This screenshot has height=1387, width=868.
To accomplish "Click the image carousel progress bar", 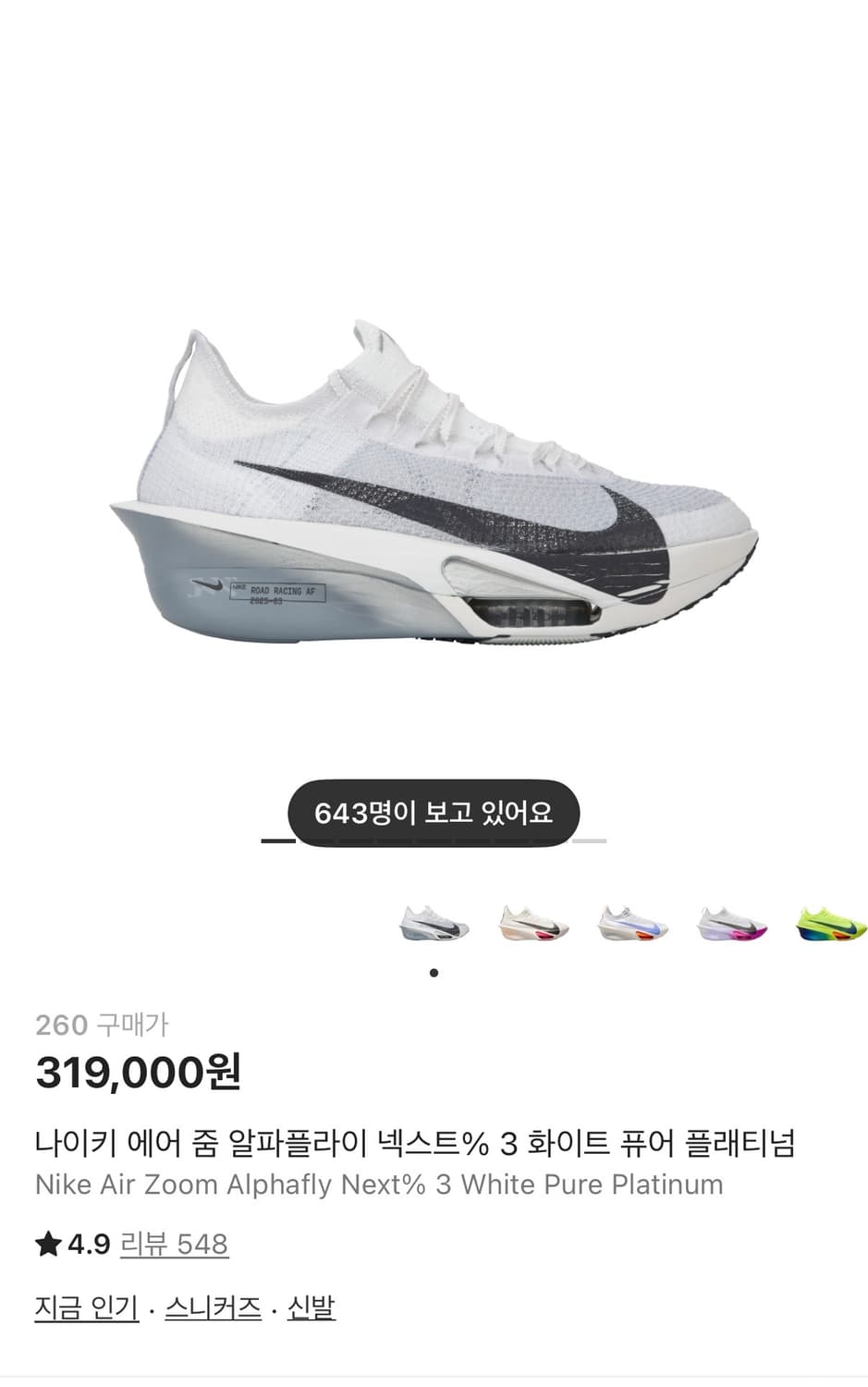I will click(434, 842).
